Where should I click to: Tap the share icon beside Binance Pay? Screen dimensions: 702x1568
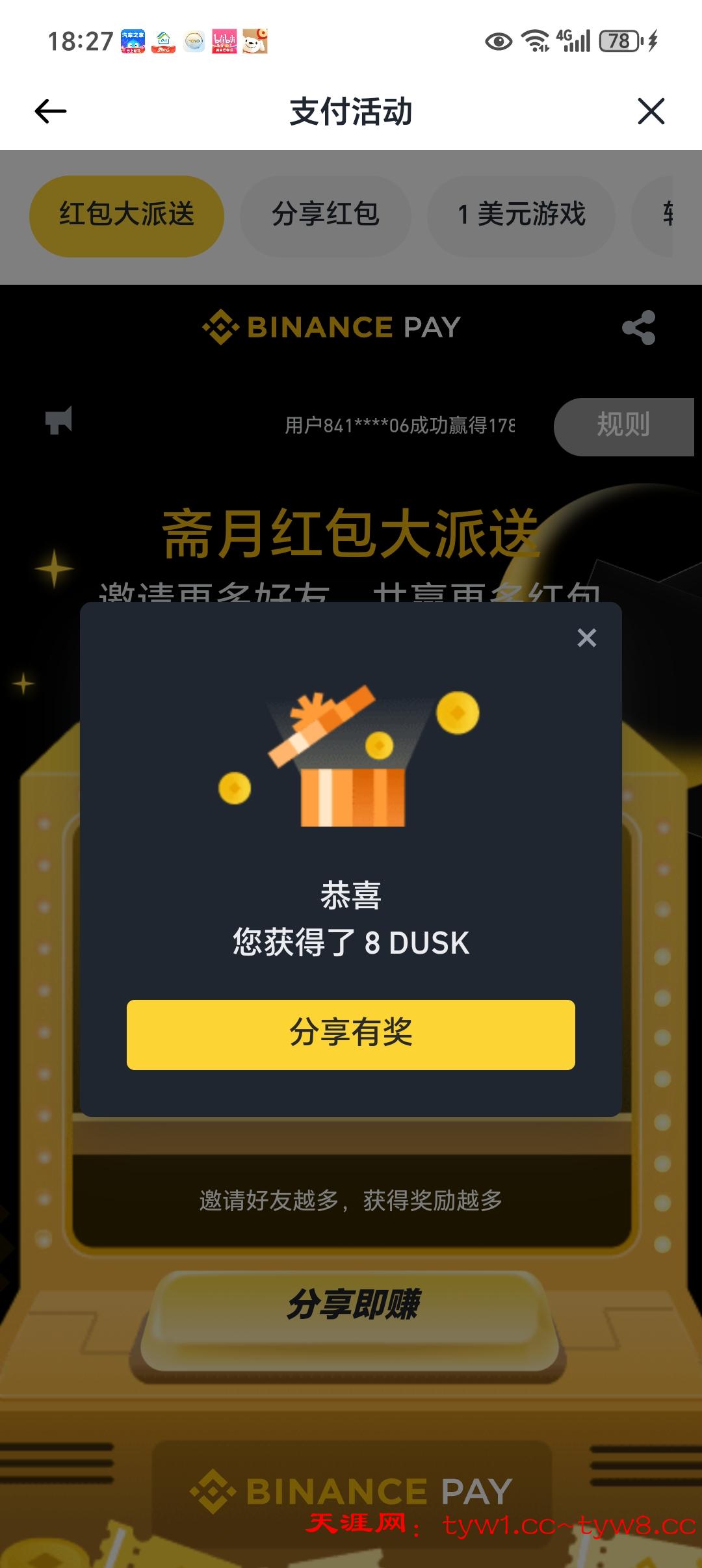pos(638,328)
